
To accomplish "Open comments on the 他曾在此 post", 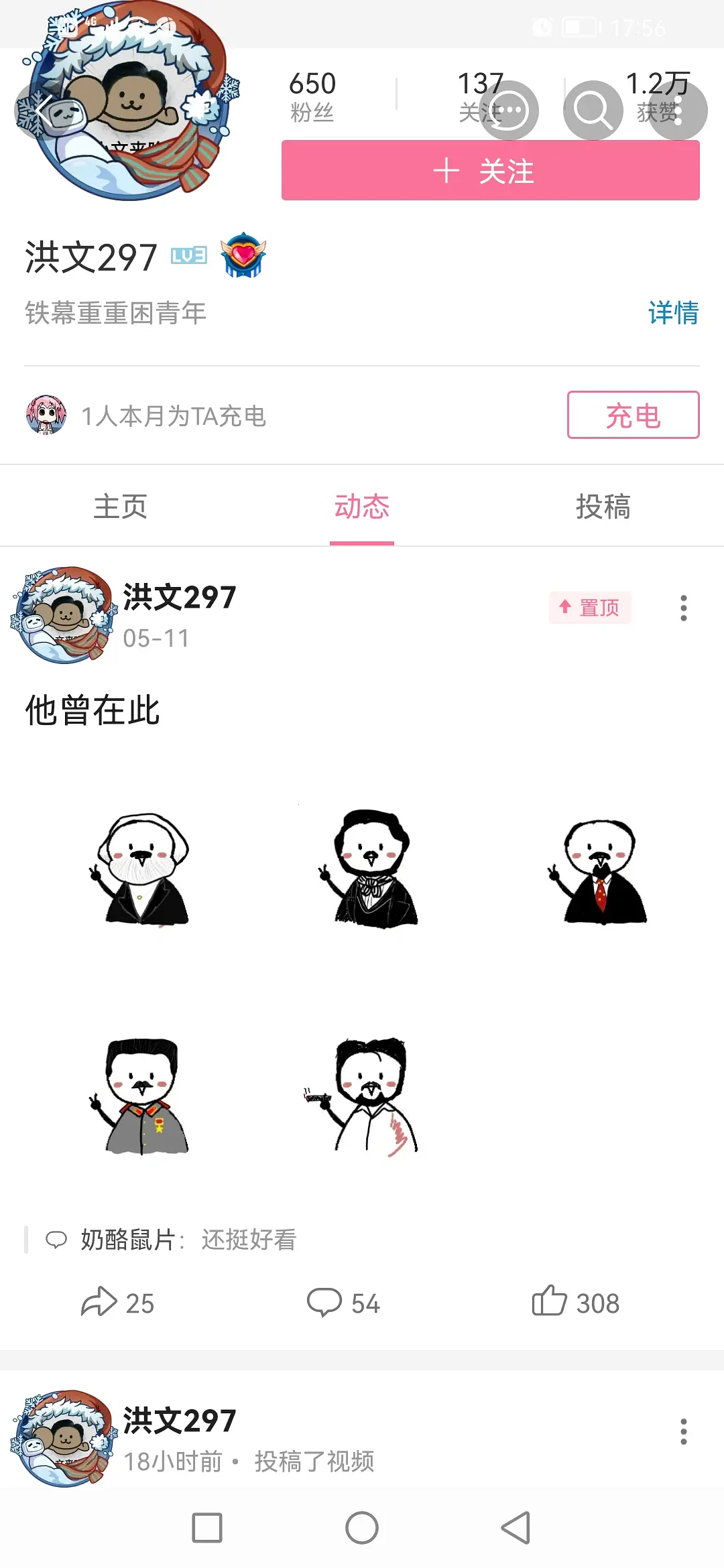I will click(343, 1303).
